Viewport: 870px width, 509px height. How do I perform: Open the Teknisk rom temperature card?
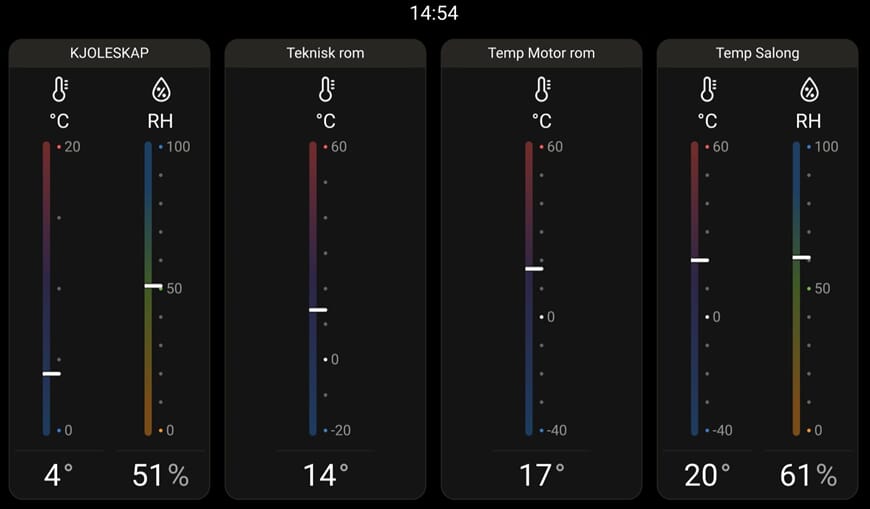(x=325, y=53)
